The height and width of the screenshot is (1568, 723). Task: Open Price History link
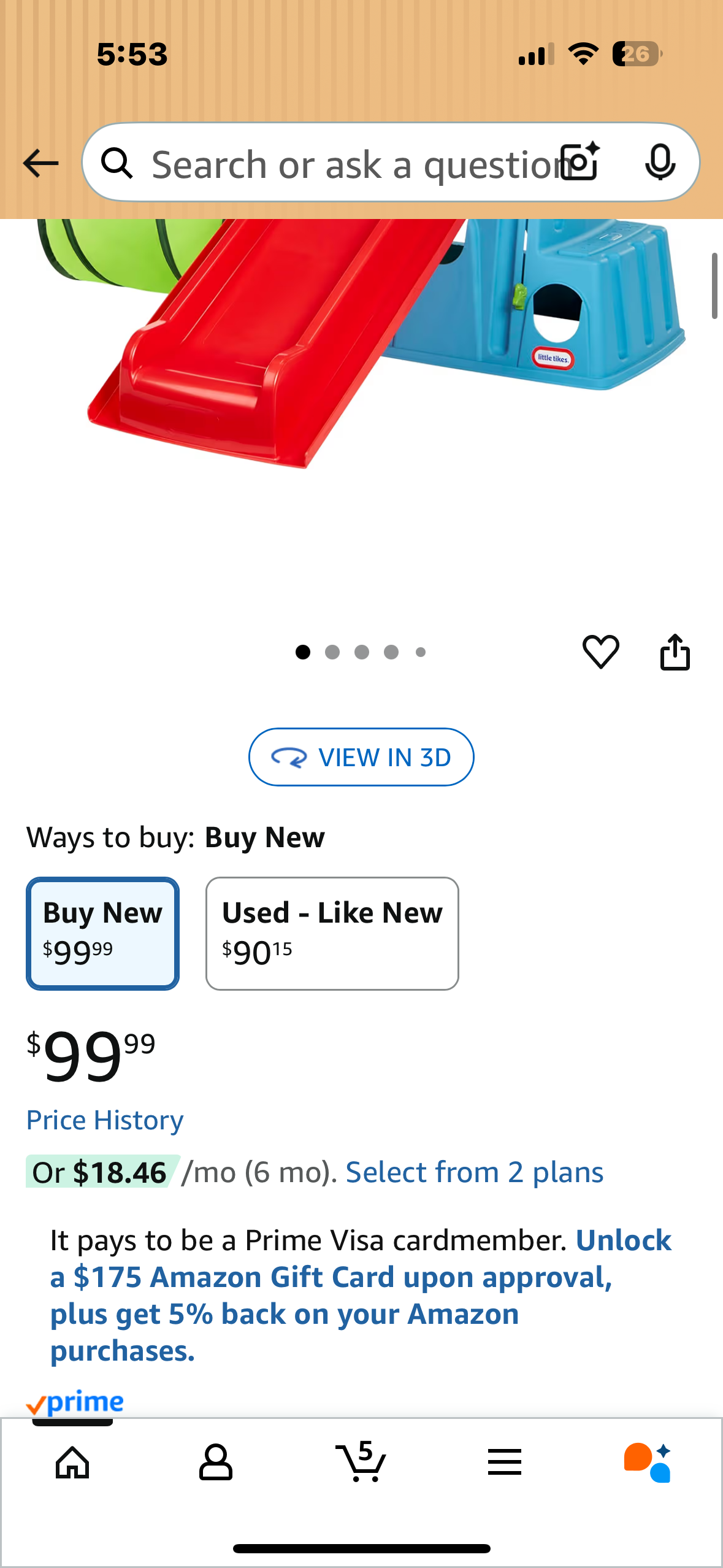[x=105, y=1120]
